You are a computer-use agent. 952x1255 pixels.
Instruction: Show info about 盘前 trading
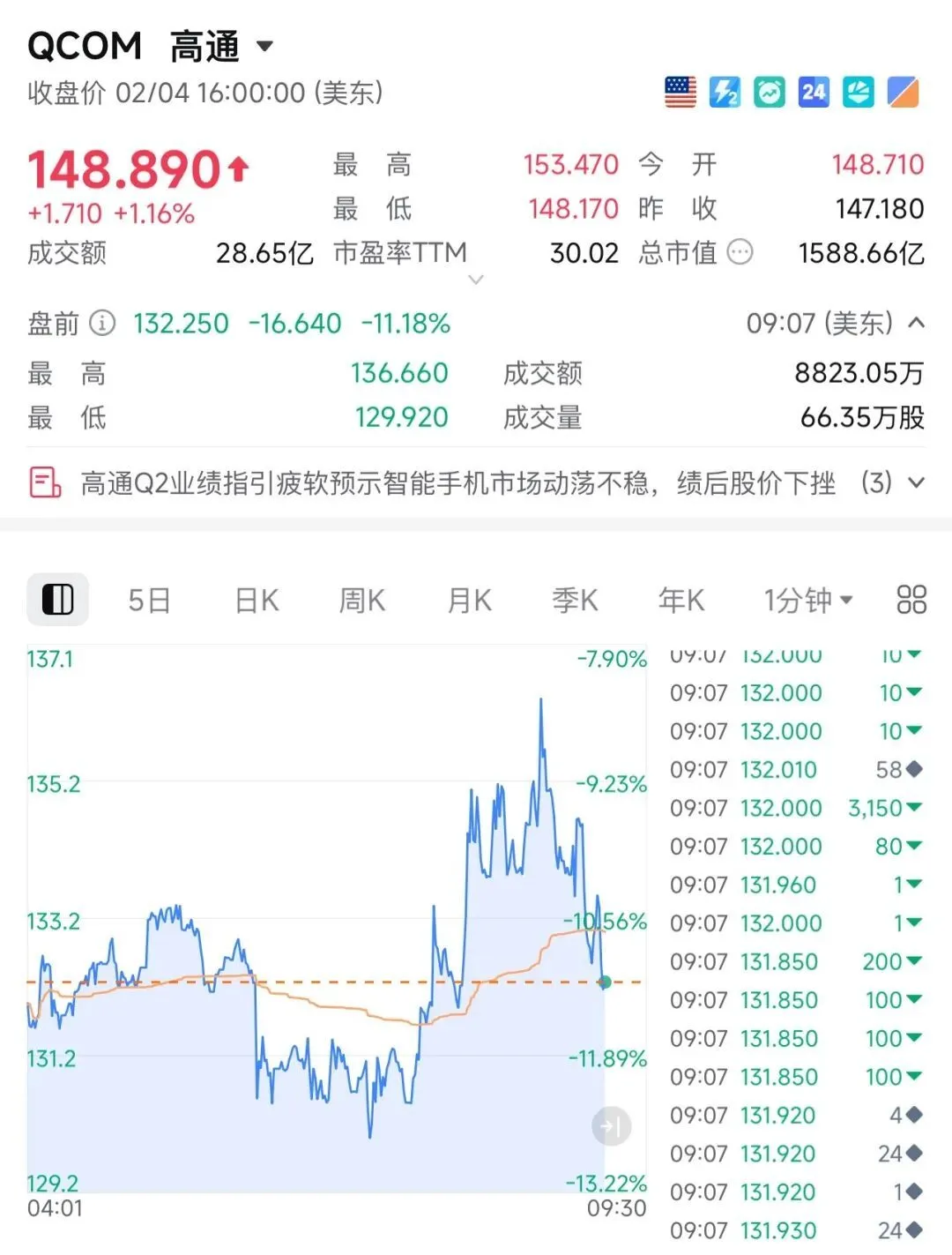click(102, 324)
